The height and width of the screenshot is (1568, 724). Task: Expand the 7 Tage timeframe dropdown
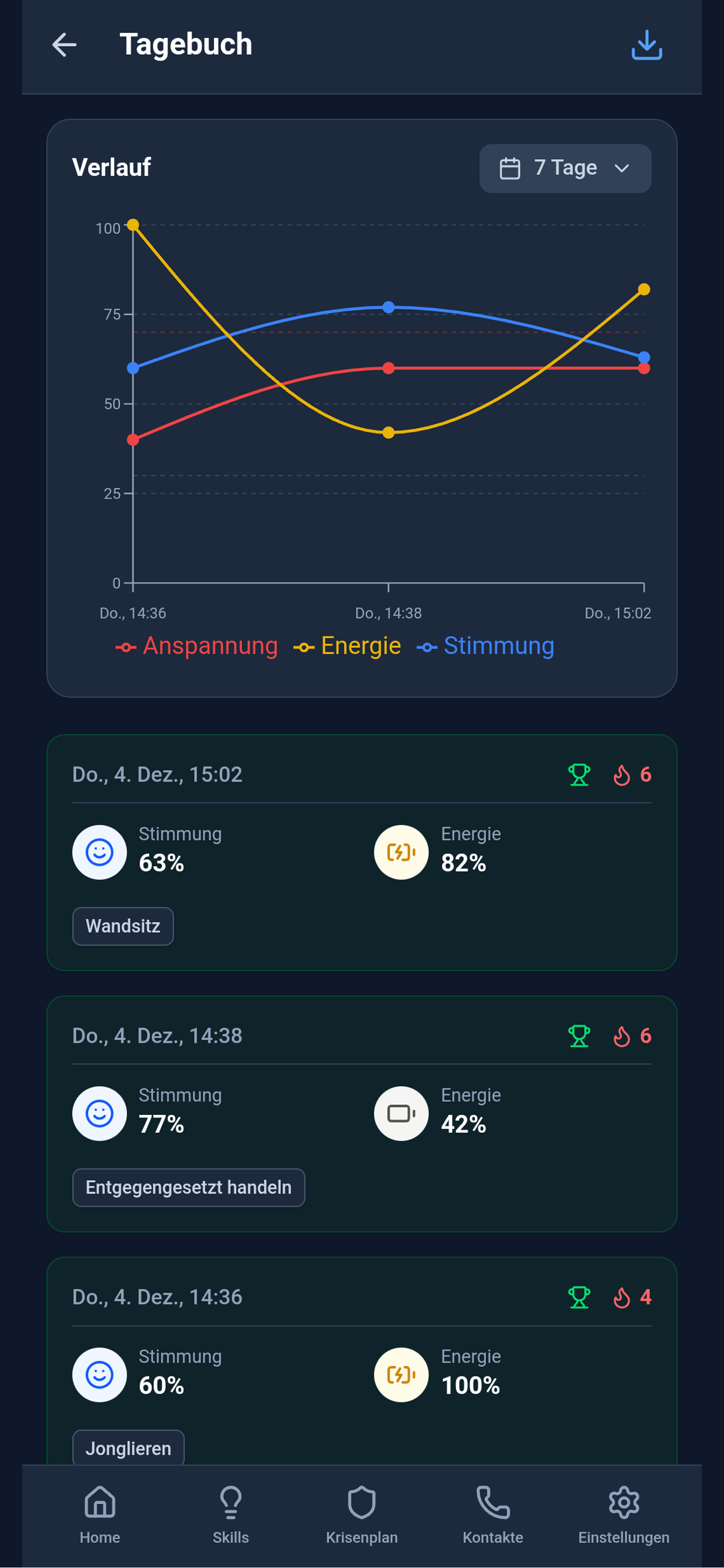point(621,169)
